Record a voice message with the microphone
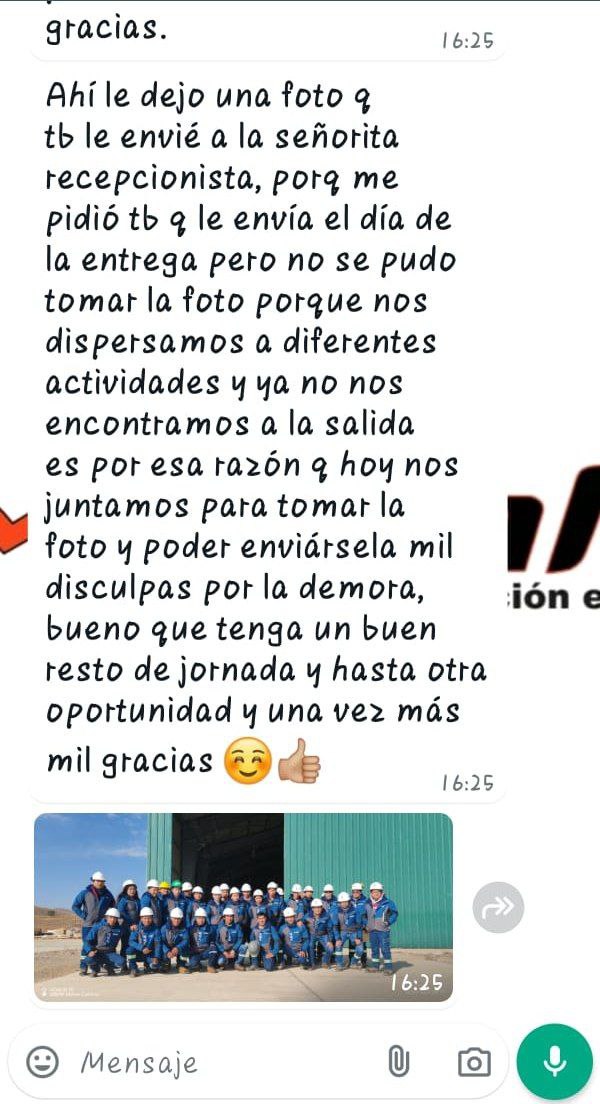 coord(554,1062)
